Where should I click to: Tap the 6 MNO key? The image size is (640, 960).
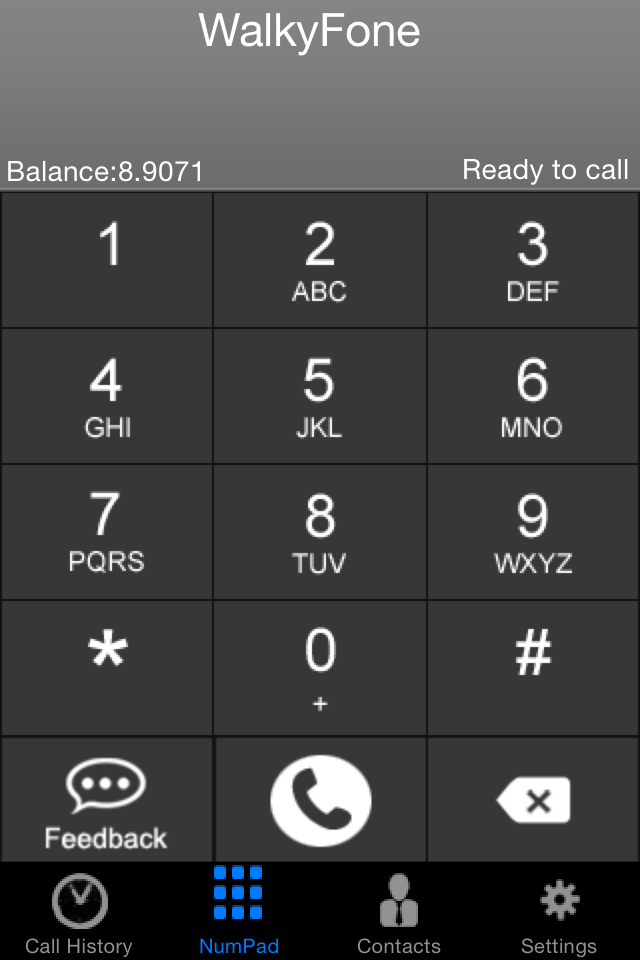pyautogui.click(x=533, y=396)
